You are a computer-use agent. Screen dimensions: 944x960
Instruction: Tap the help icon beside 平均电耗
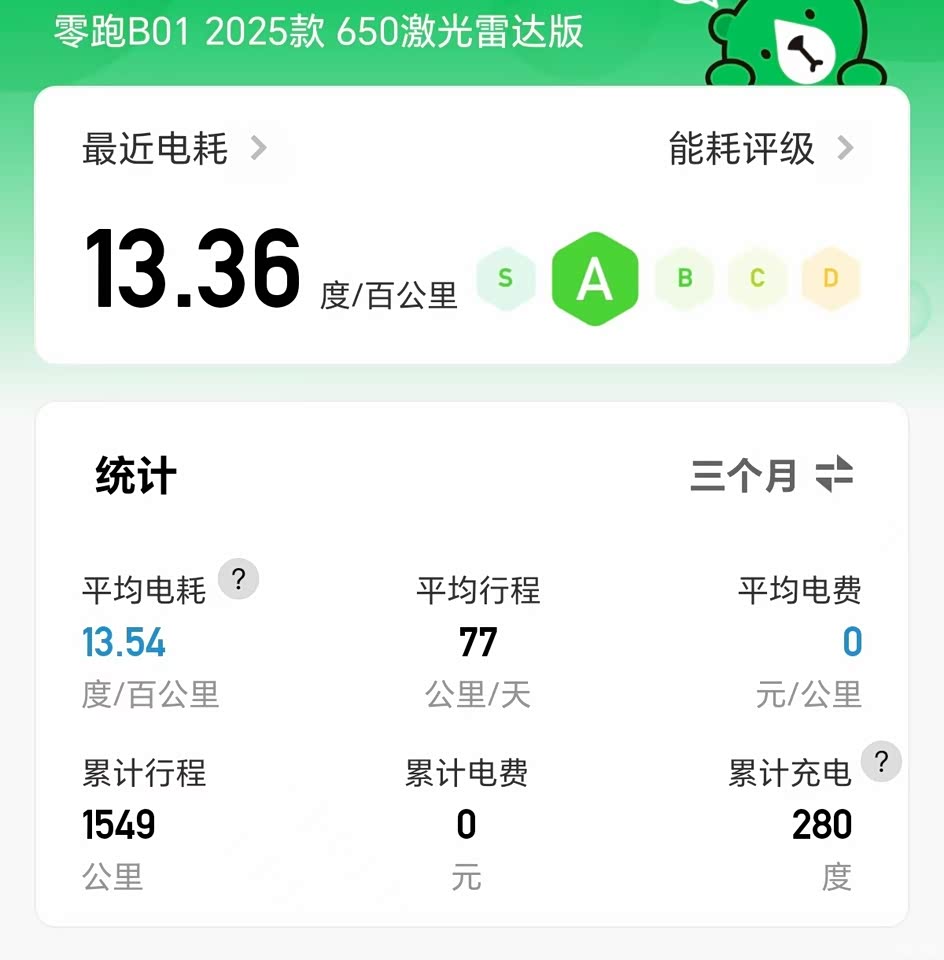(x=238, y=578)
